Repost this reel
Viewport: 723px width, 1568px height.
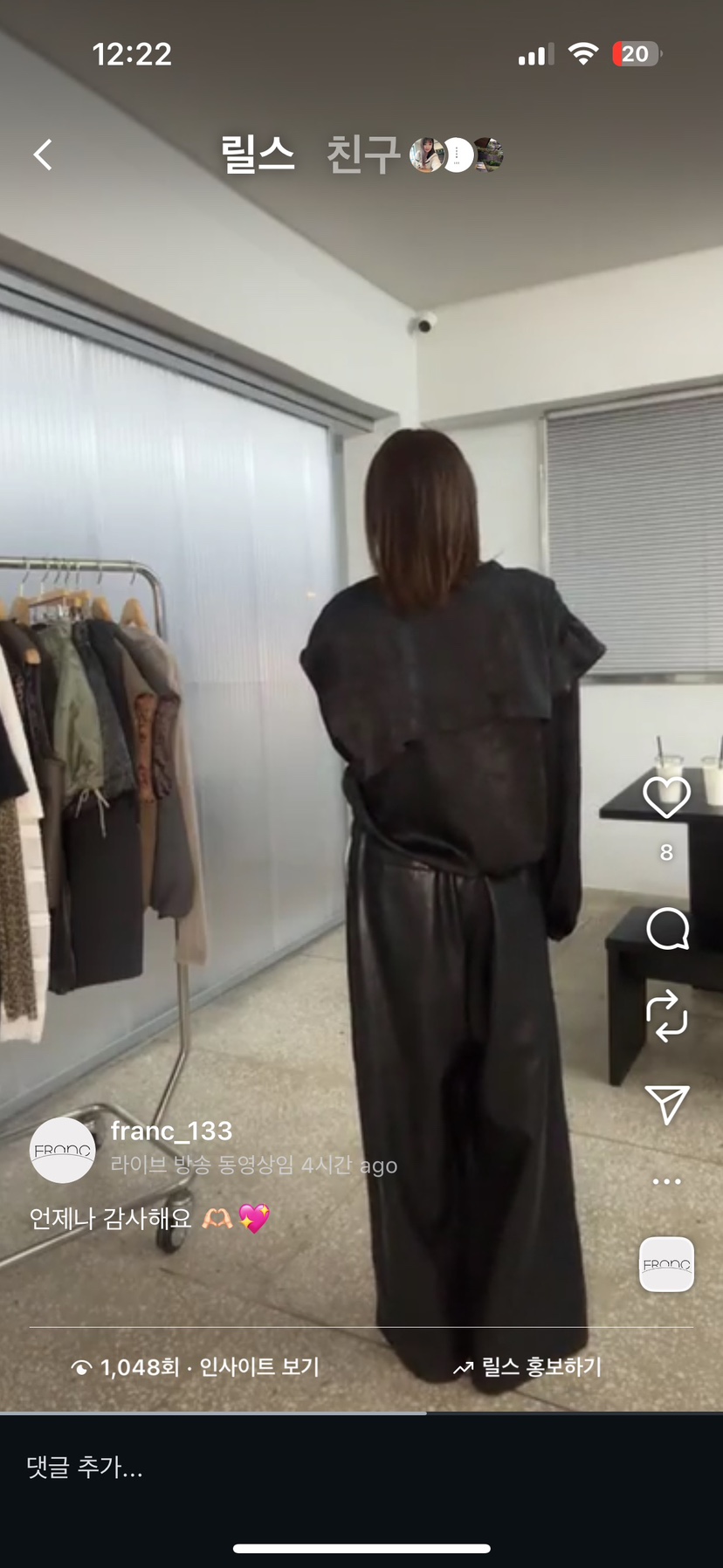click(666, 1015)
